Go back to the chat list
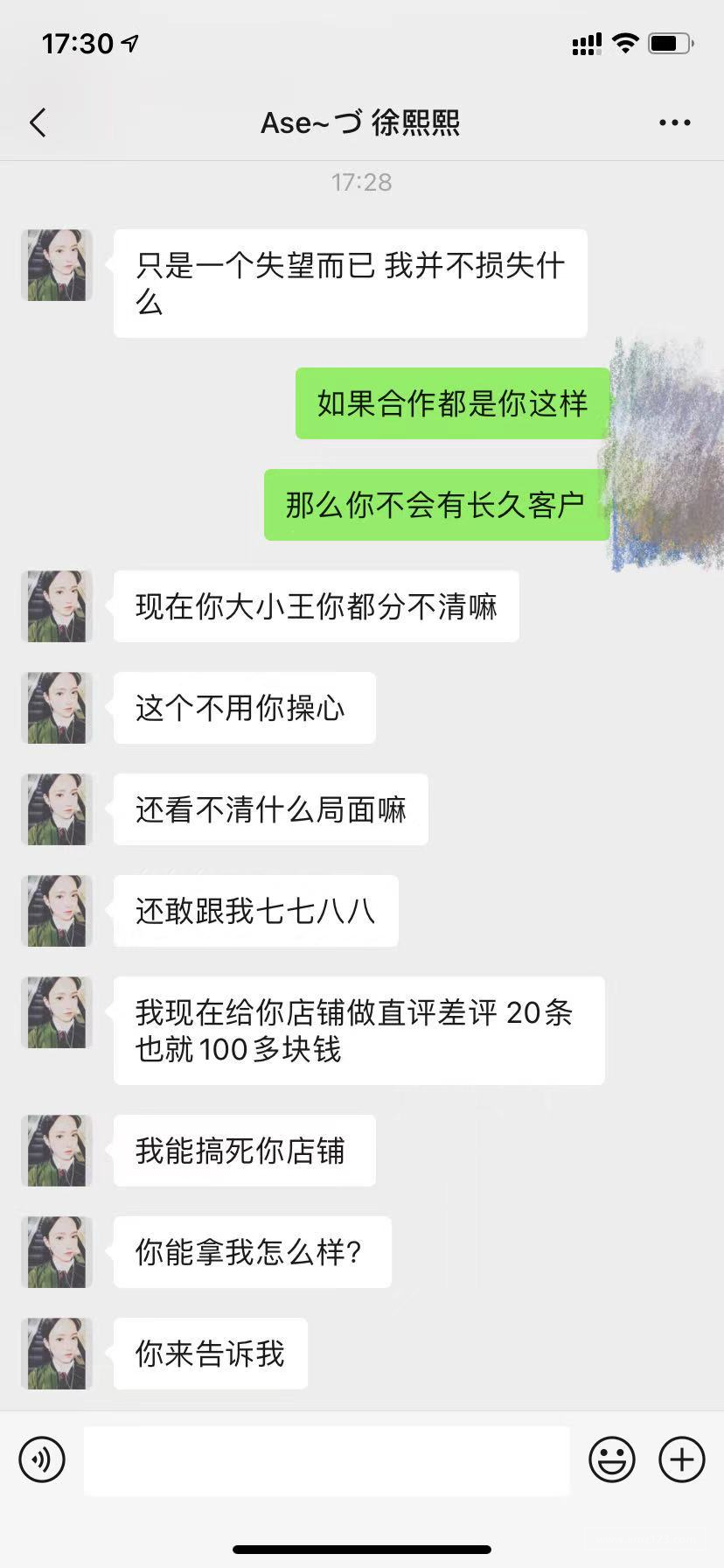Viewport: 724px width, 1568px height. 38,122
